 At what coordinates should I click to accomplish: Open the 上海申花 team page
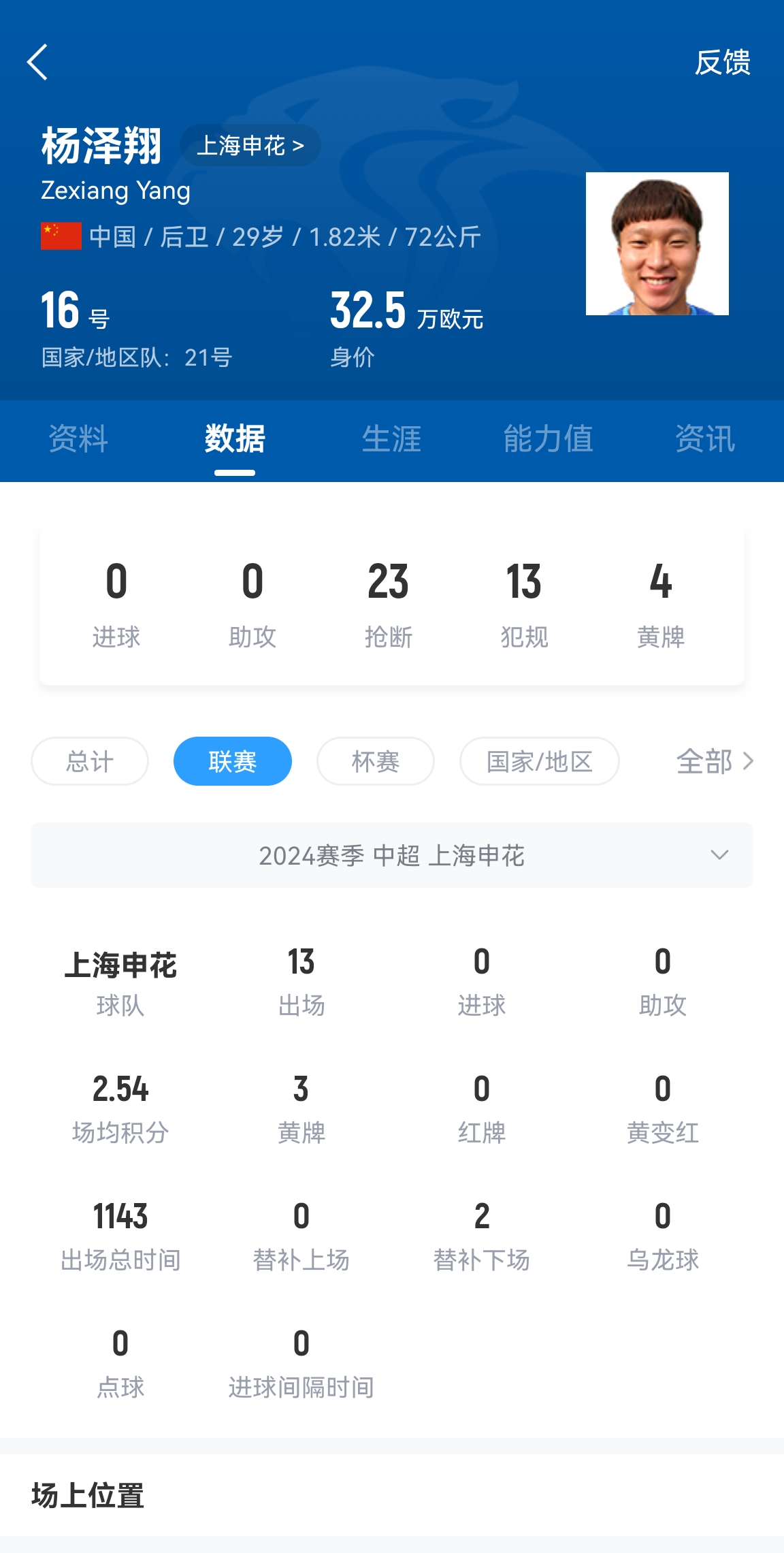[250, 145]
